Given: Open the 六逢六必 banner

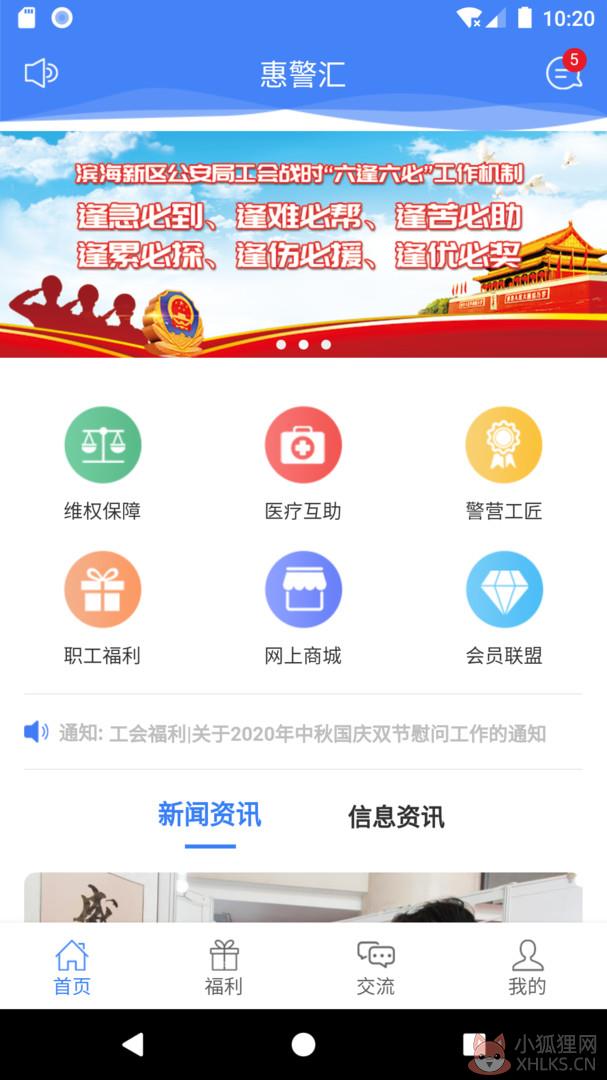Looking at the screenshot, I should [303, 244].
